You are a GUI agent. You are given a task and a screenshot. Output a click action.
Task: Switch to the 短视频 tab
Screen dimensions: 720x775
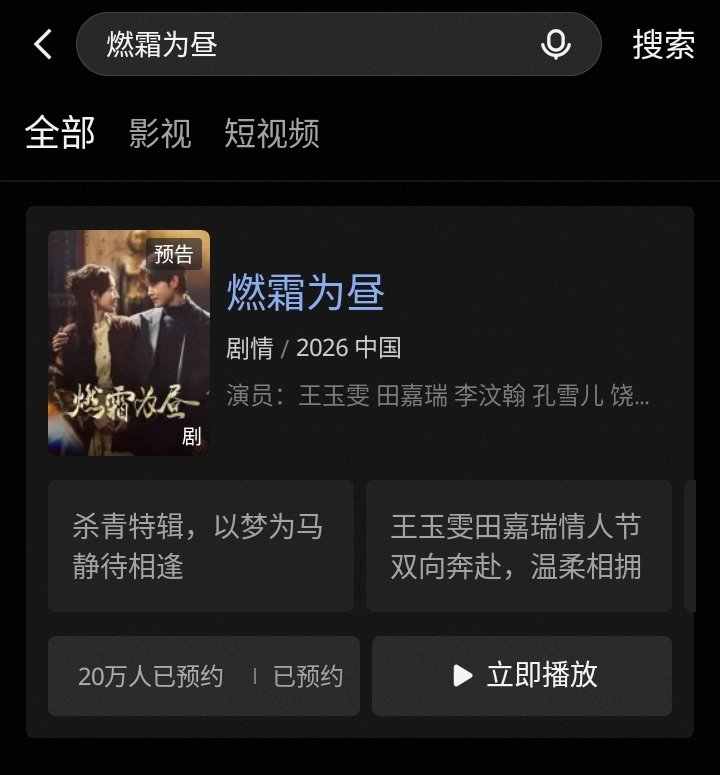click(271, 133)
